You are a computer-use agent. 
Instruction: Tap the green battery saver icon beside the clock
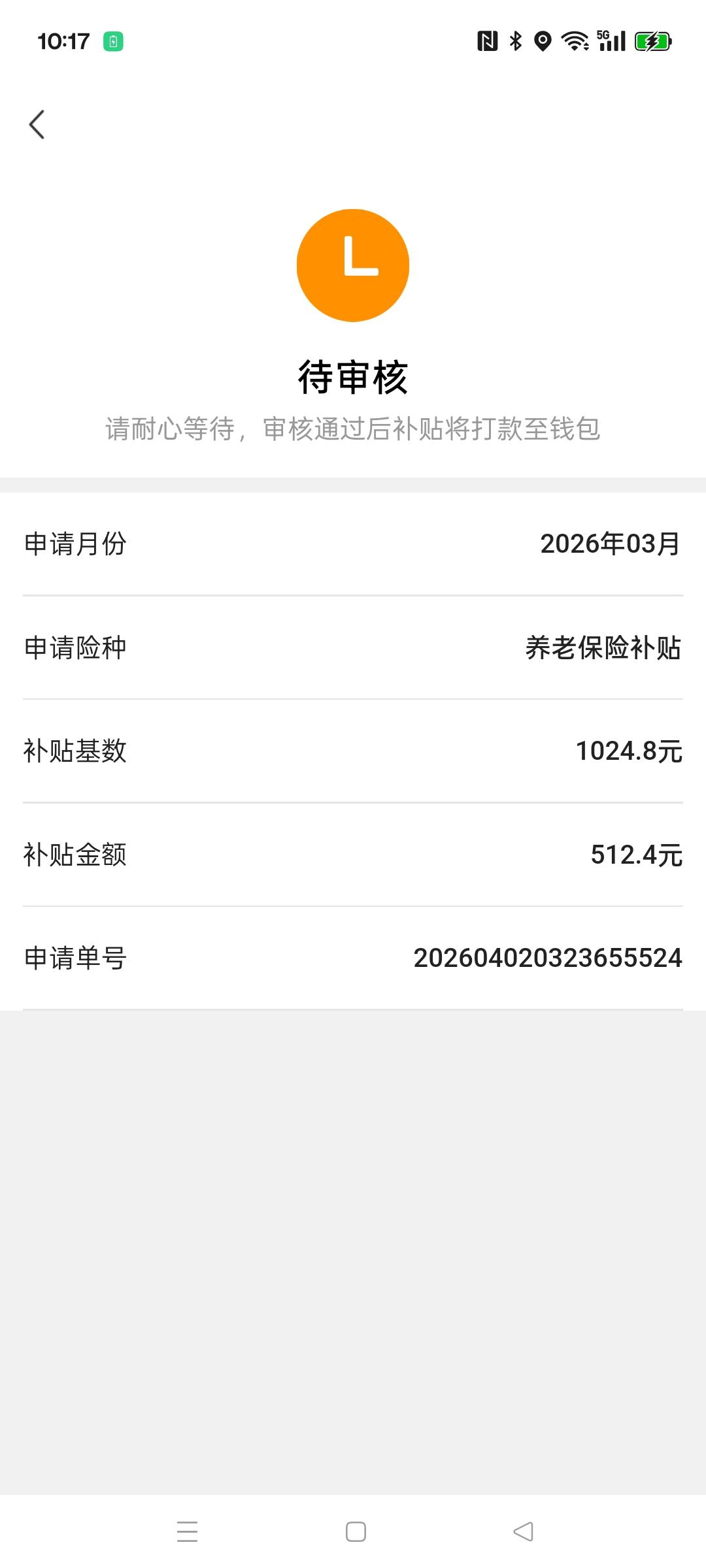(x=114, y=41)
